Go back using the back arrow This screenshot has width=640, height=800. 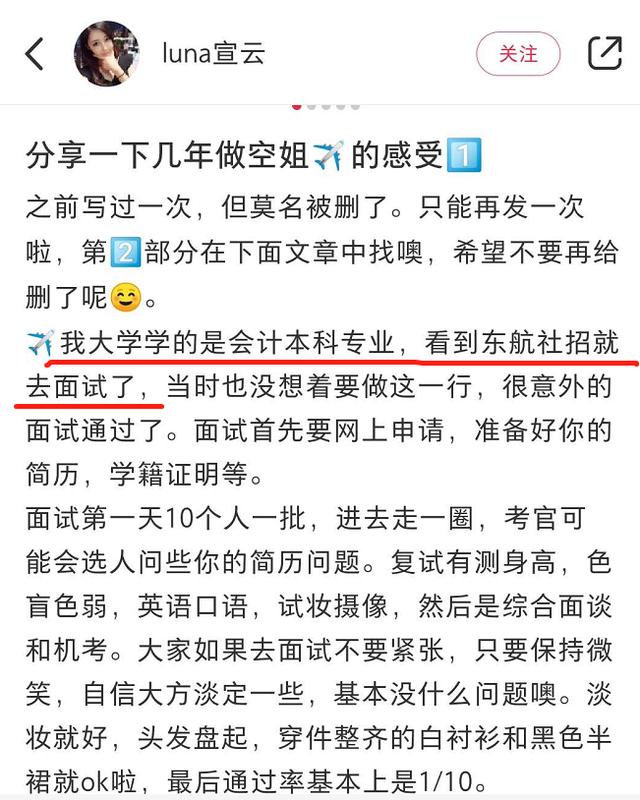pos(35,53)
